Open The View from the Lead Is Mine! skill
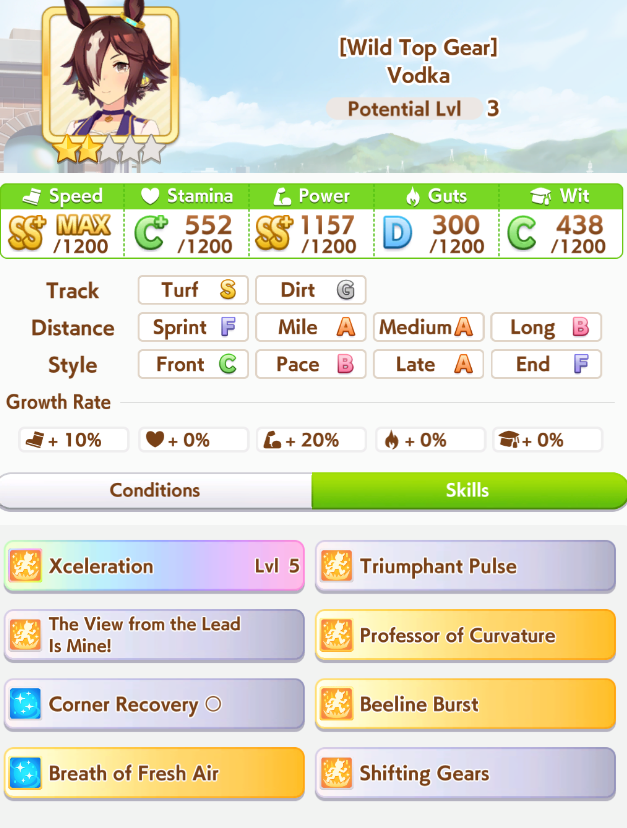The width and height of the screenshot is (627, 828). pyautogui.click(x=154, y=635)
